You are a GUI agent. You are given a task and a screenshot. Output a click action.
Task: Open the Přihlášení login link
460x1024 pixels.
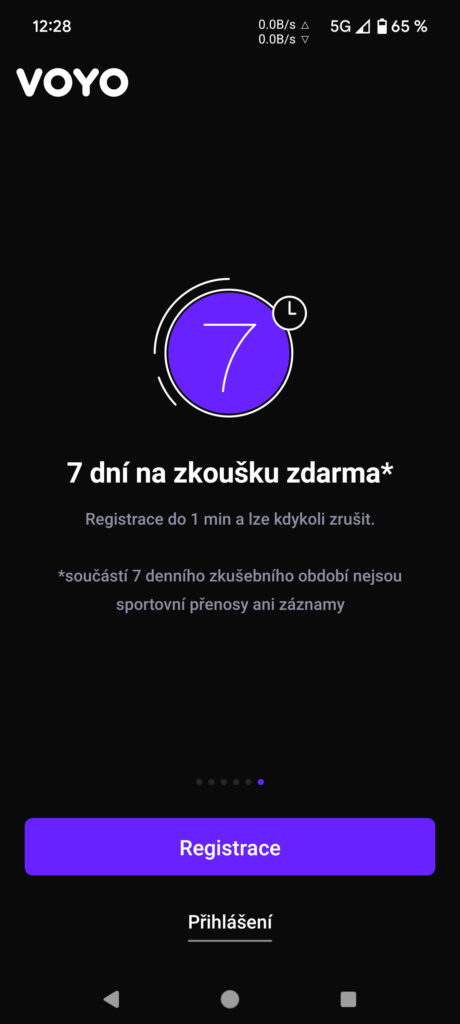[230, 922]
